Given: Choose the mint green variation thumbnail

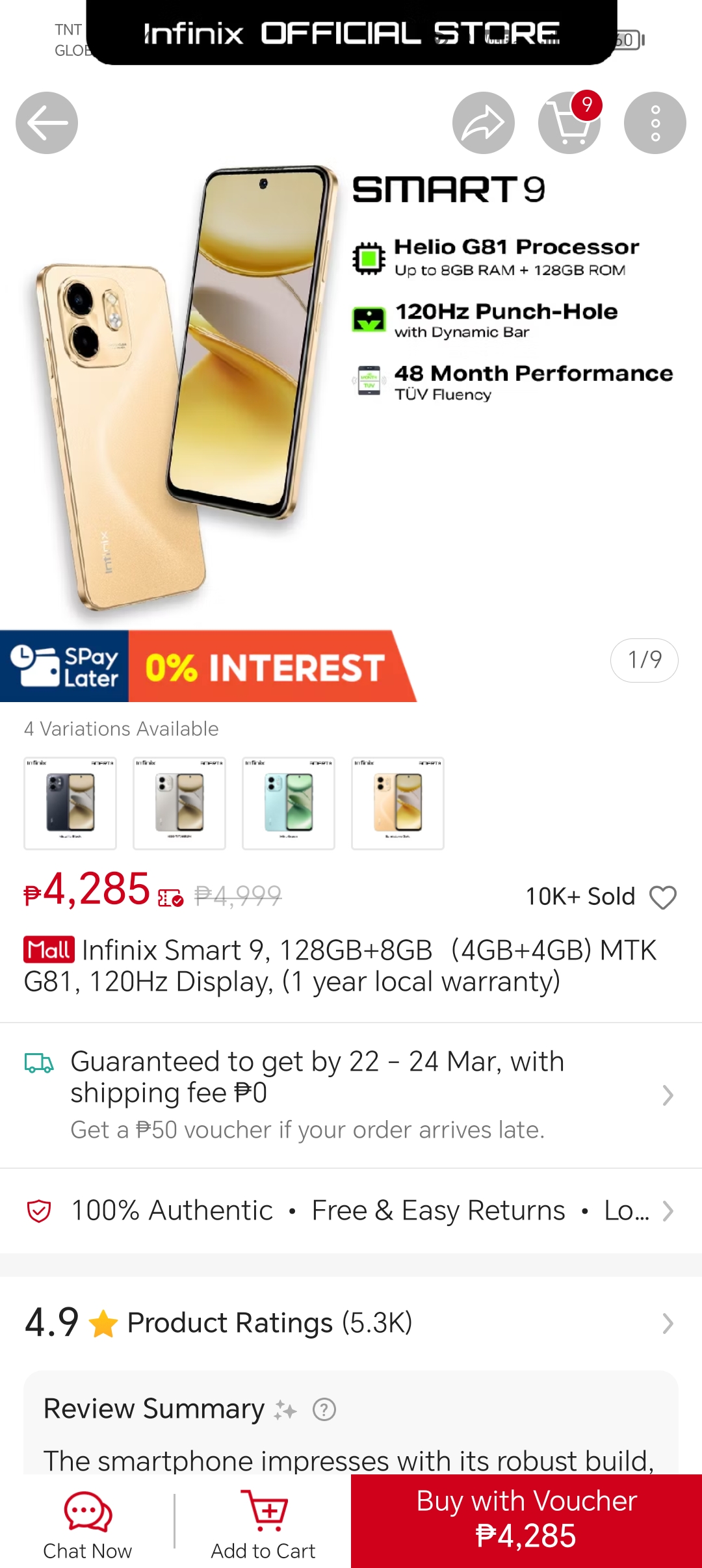Looking at the screenshot, I should coord(289,804).
